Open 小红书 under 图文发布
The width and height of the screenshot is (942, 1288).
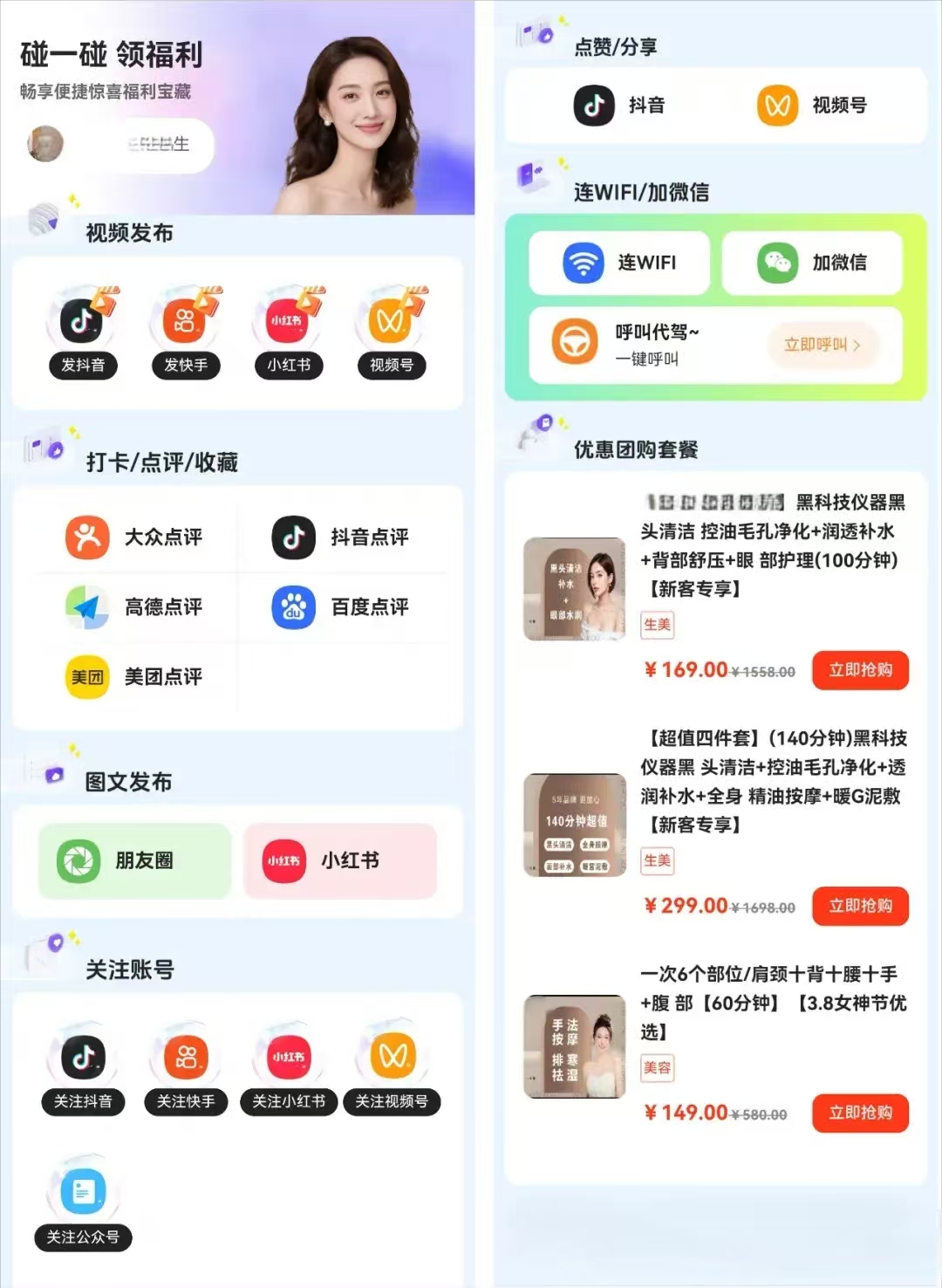coord(340,860)
